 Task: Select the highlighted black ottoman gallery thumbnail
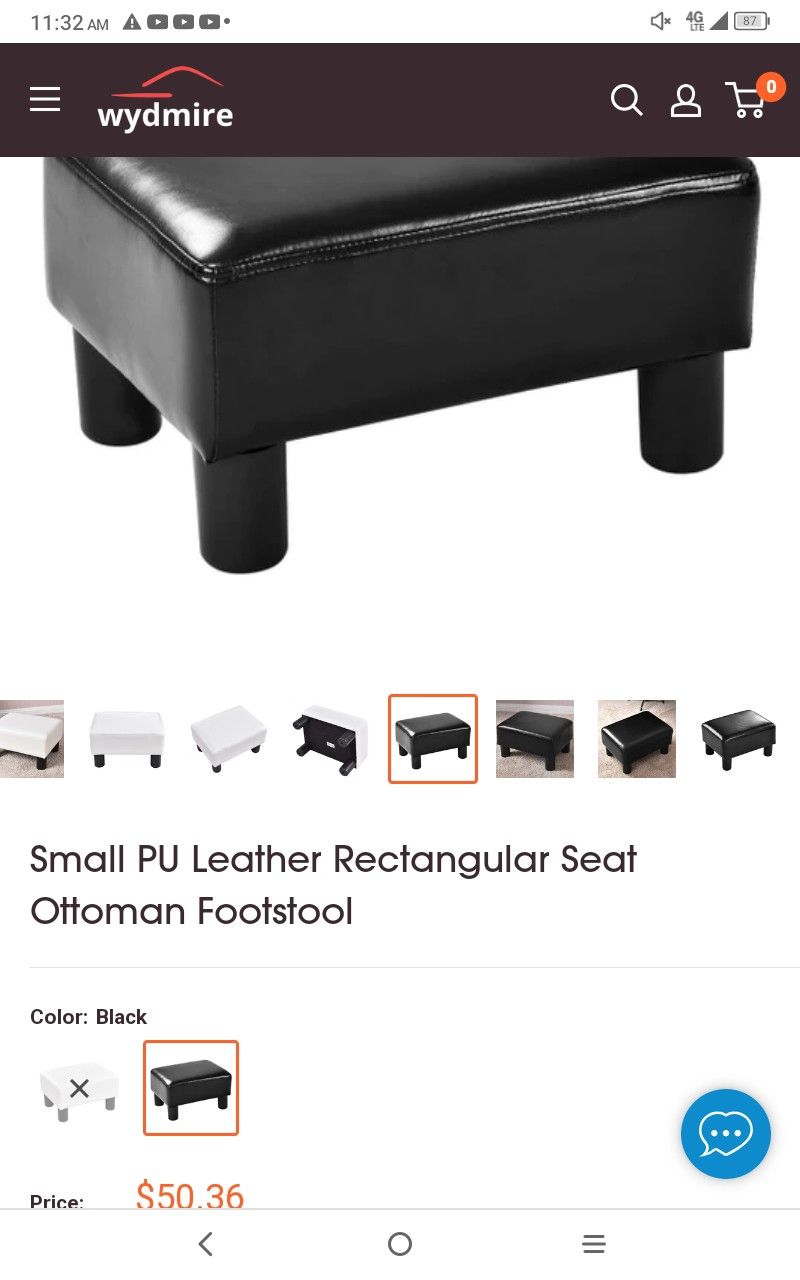pyautogui.click(x=433, y=739)
